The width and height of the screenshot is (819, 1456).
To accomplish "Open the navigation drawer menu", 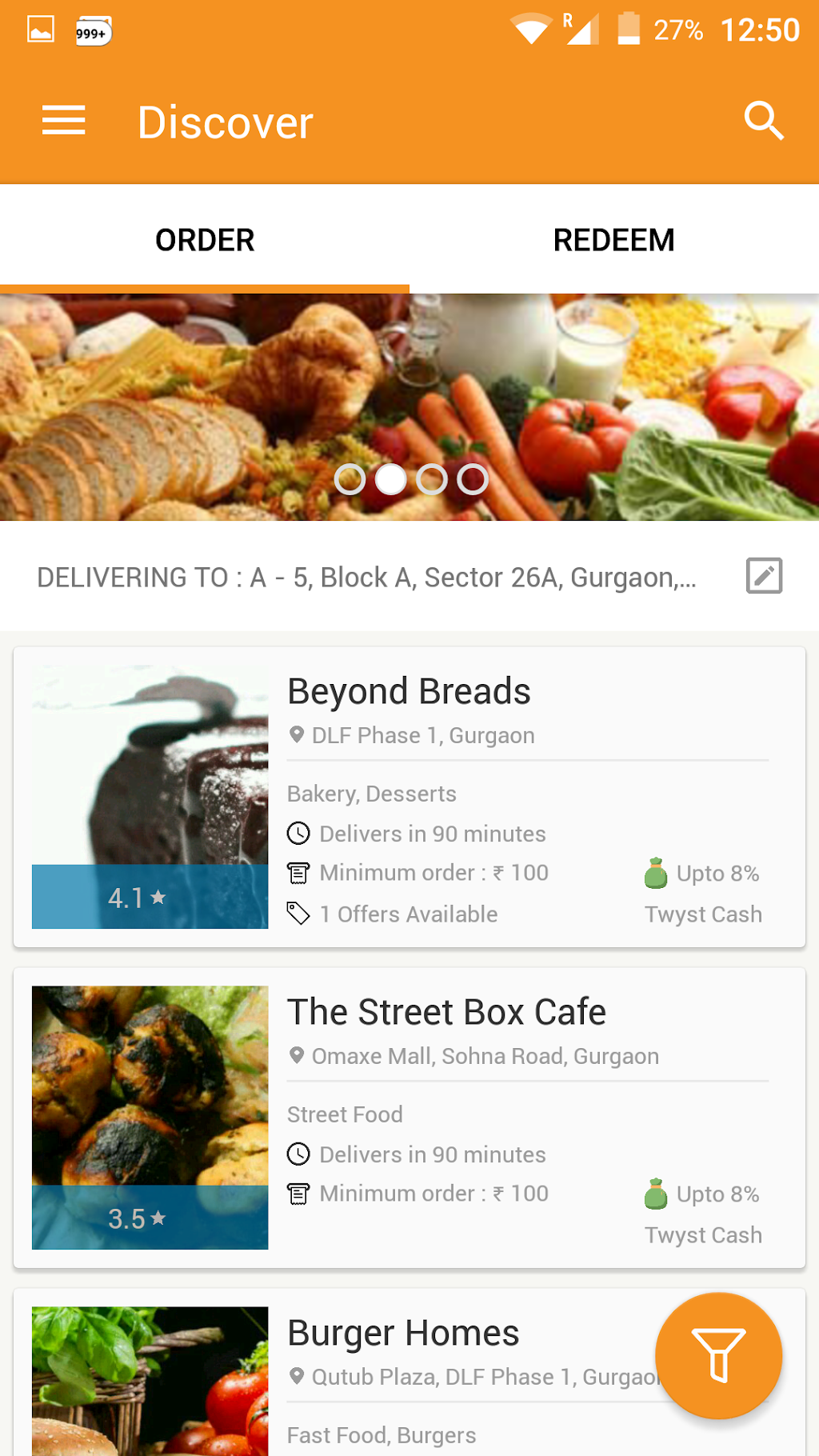I will coord(64,121).
